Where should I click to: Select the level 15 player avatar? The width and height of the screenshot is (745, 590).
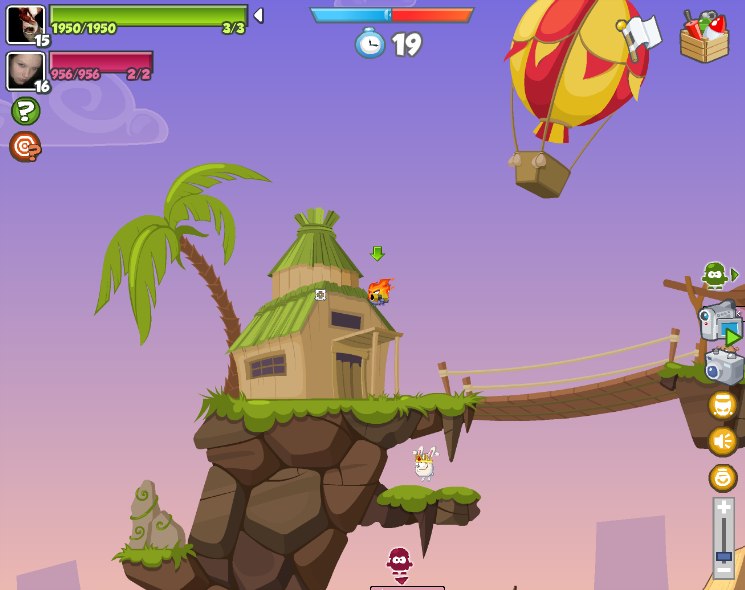[25, 24]
